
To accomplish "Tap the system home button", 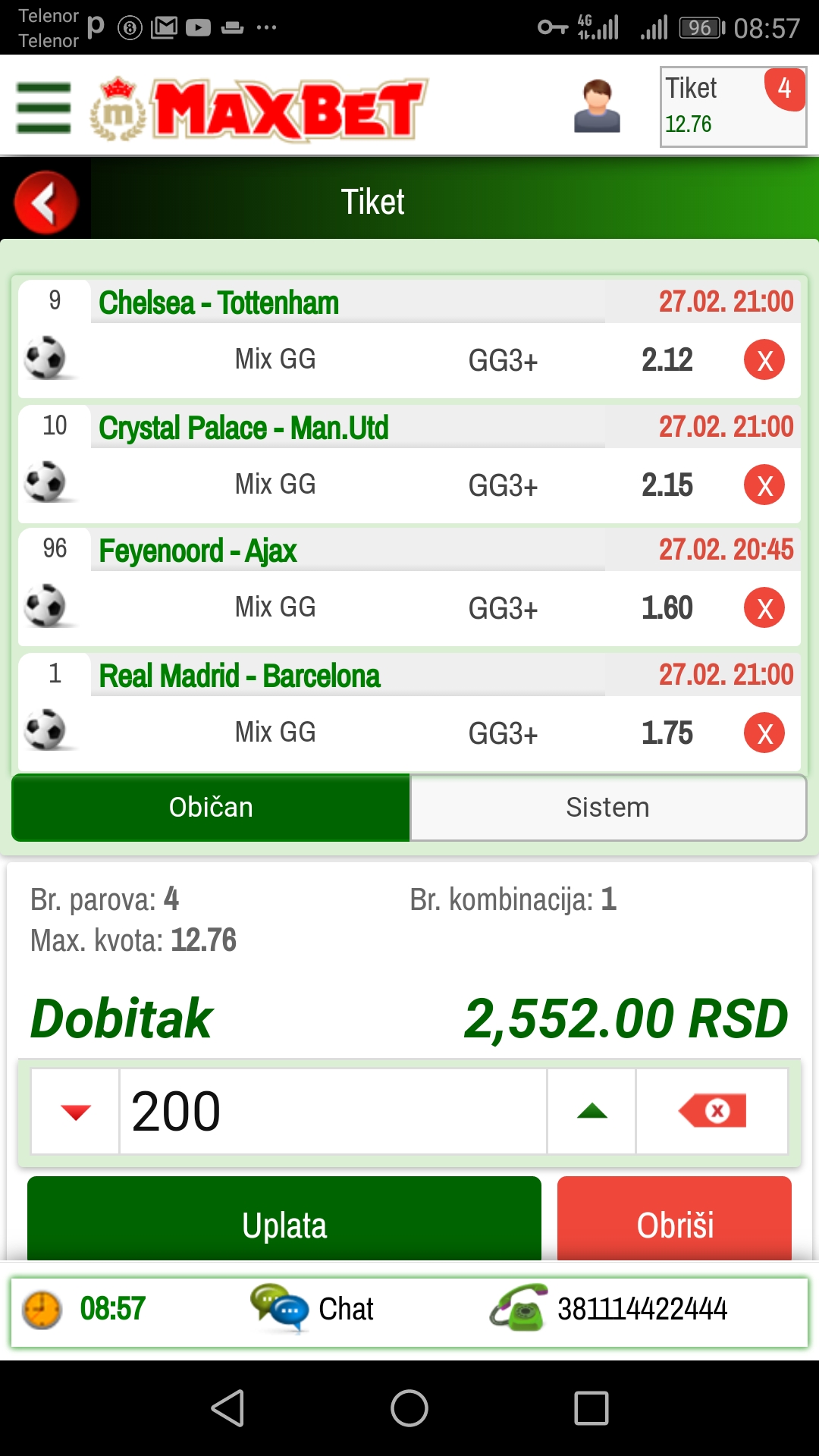I will click(x=409, y=1408).
